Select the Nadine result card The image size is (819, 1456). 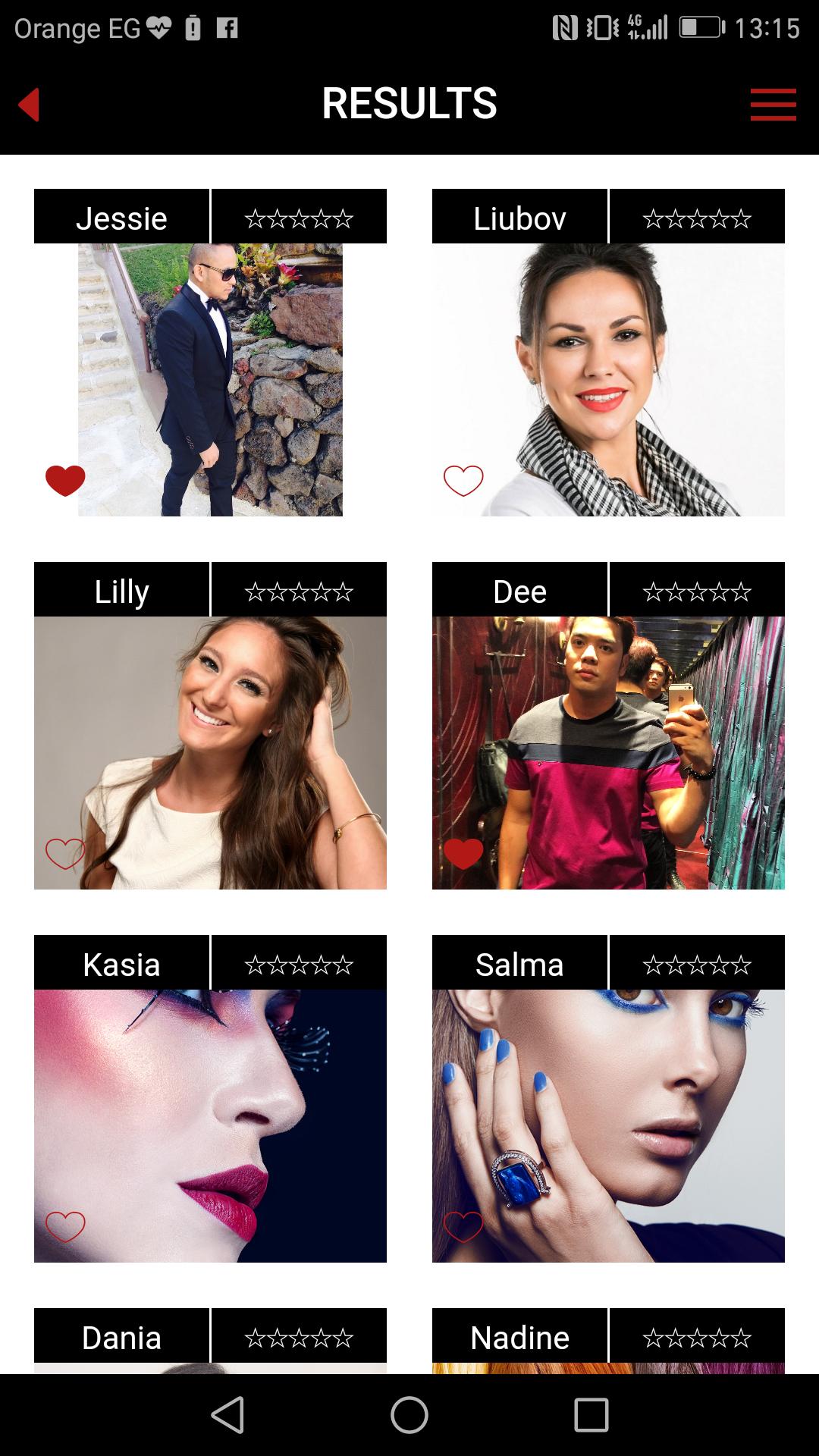click(519, 1338)
